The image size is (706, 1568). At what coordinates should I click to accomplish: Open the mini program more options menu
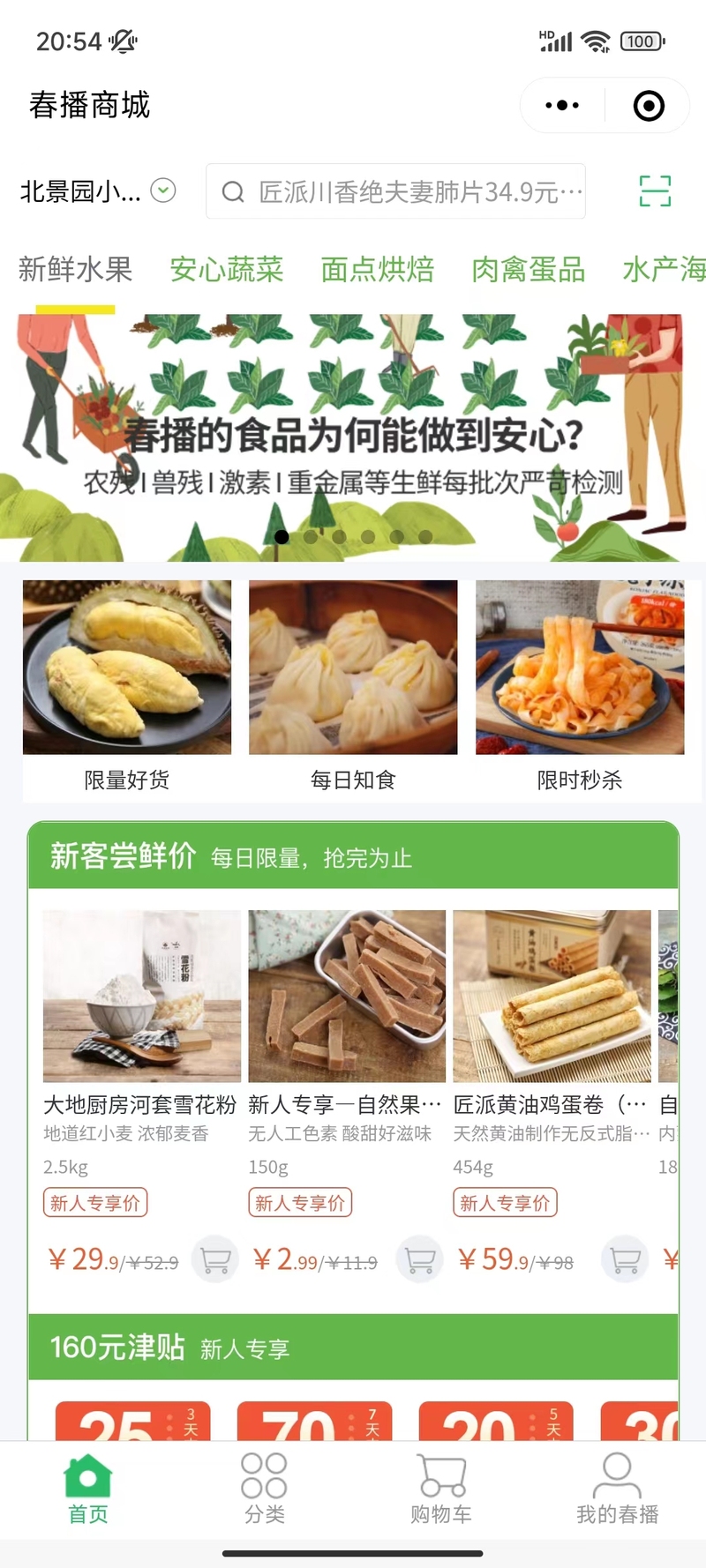click(x=562, y=106)
